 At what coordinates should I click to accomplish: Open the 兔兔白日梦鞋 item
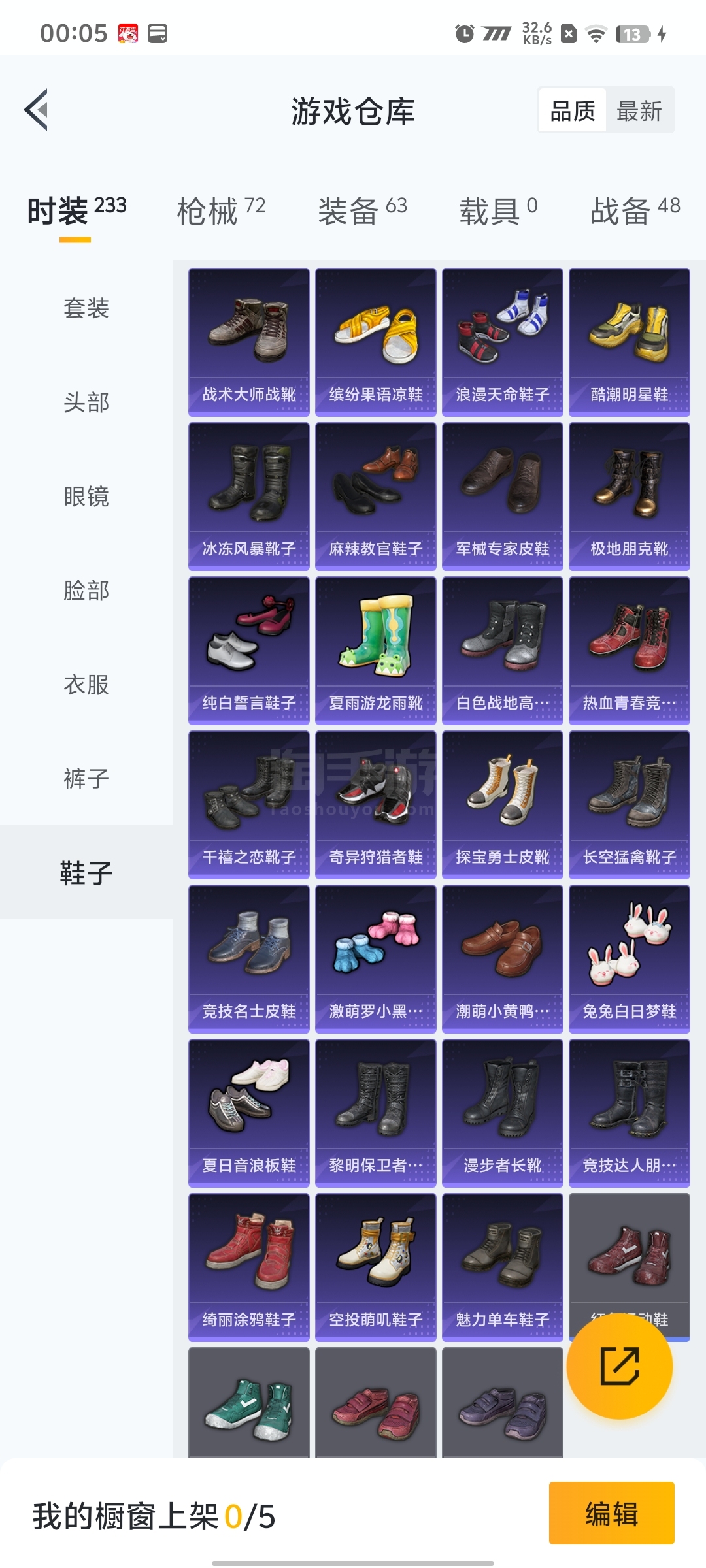[x=630, y=958]
